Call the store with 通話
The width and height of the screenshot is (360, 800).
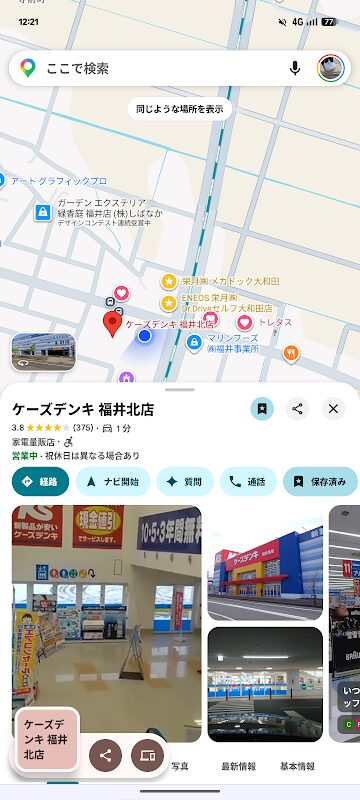(248, 481)
